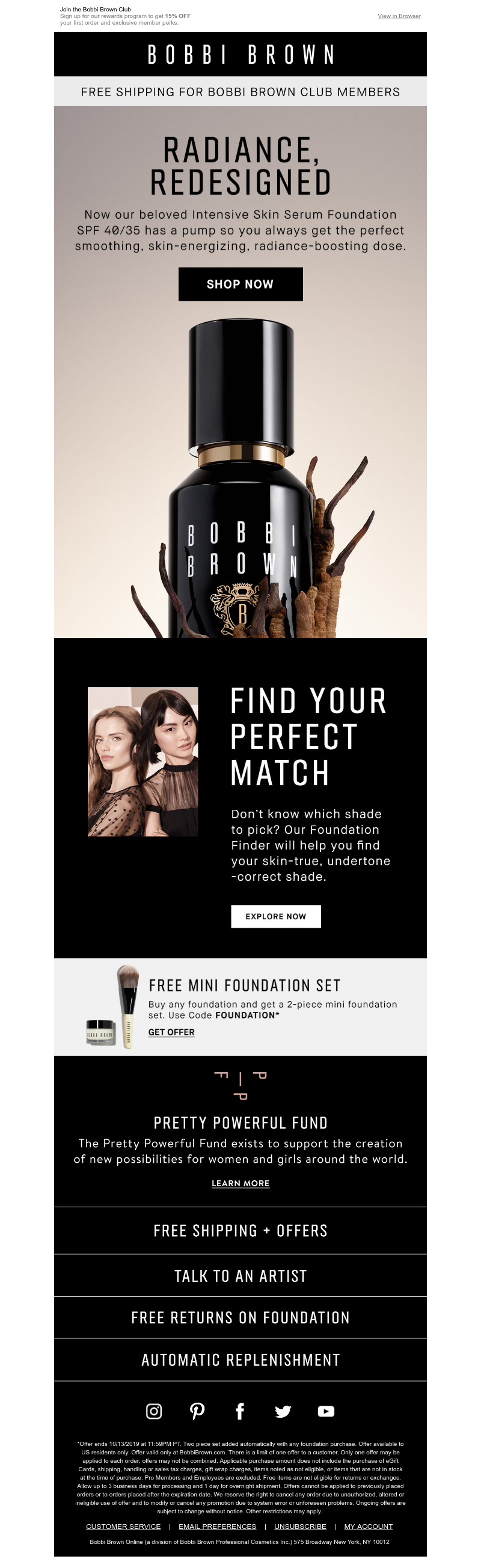Visit the Instagram page

154,1411
